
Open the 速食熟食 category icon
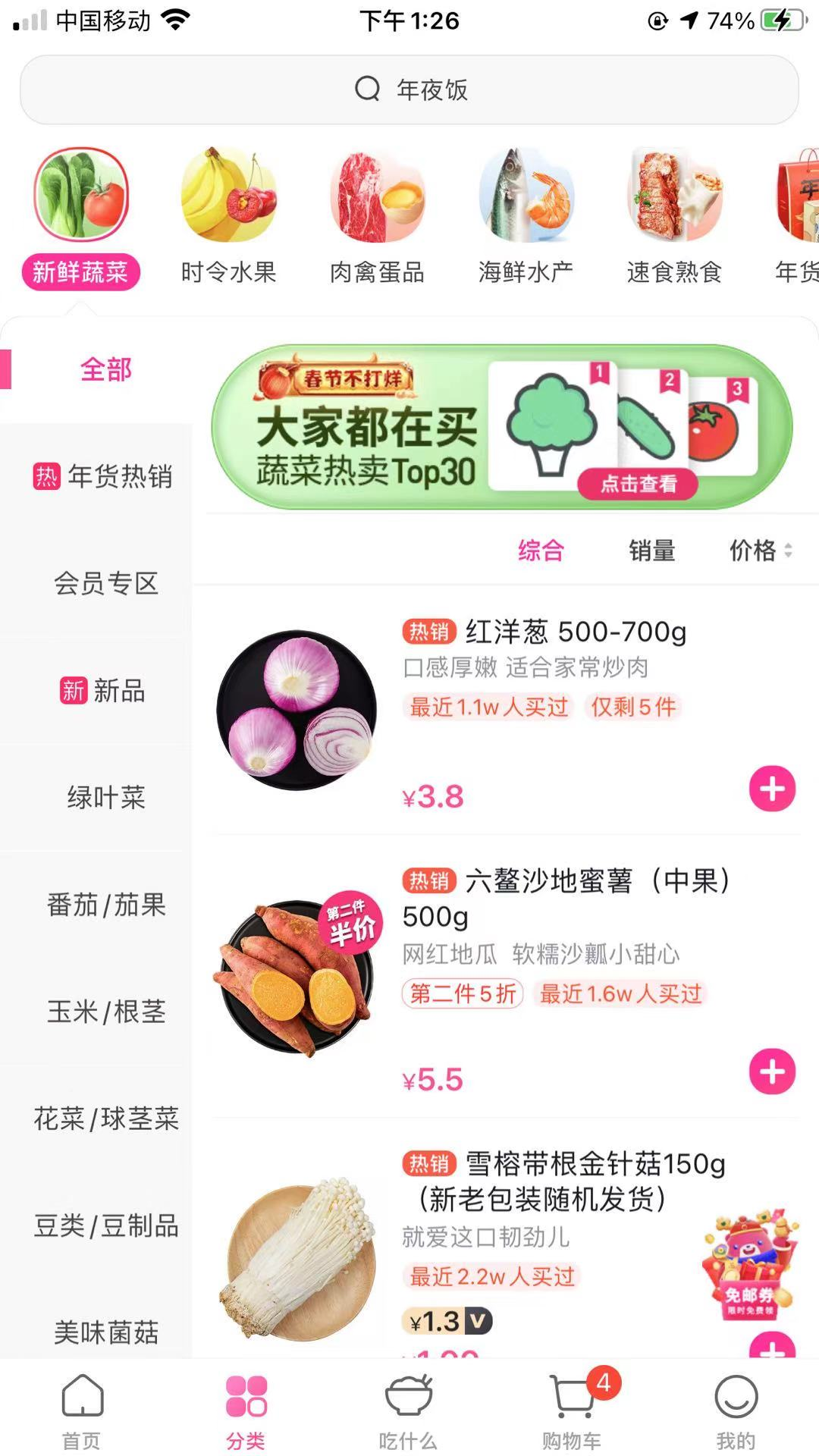click(673, 196)
